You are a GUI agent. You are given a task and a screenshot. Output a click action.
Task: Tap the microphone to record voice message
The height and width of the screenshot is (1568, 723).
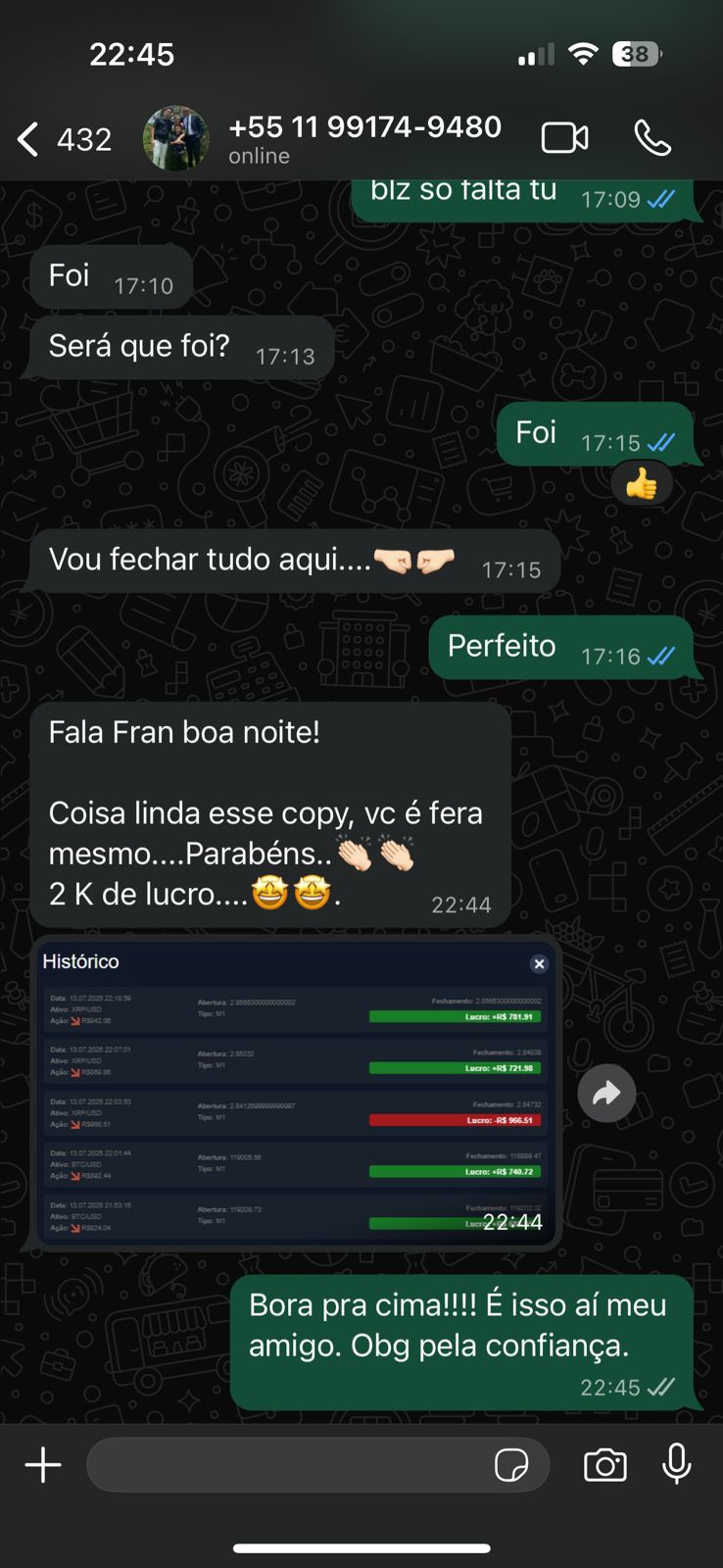[676, 1465]
